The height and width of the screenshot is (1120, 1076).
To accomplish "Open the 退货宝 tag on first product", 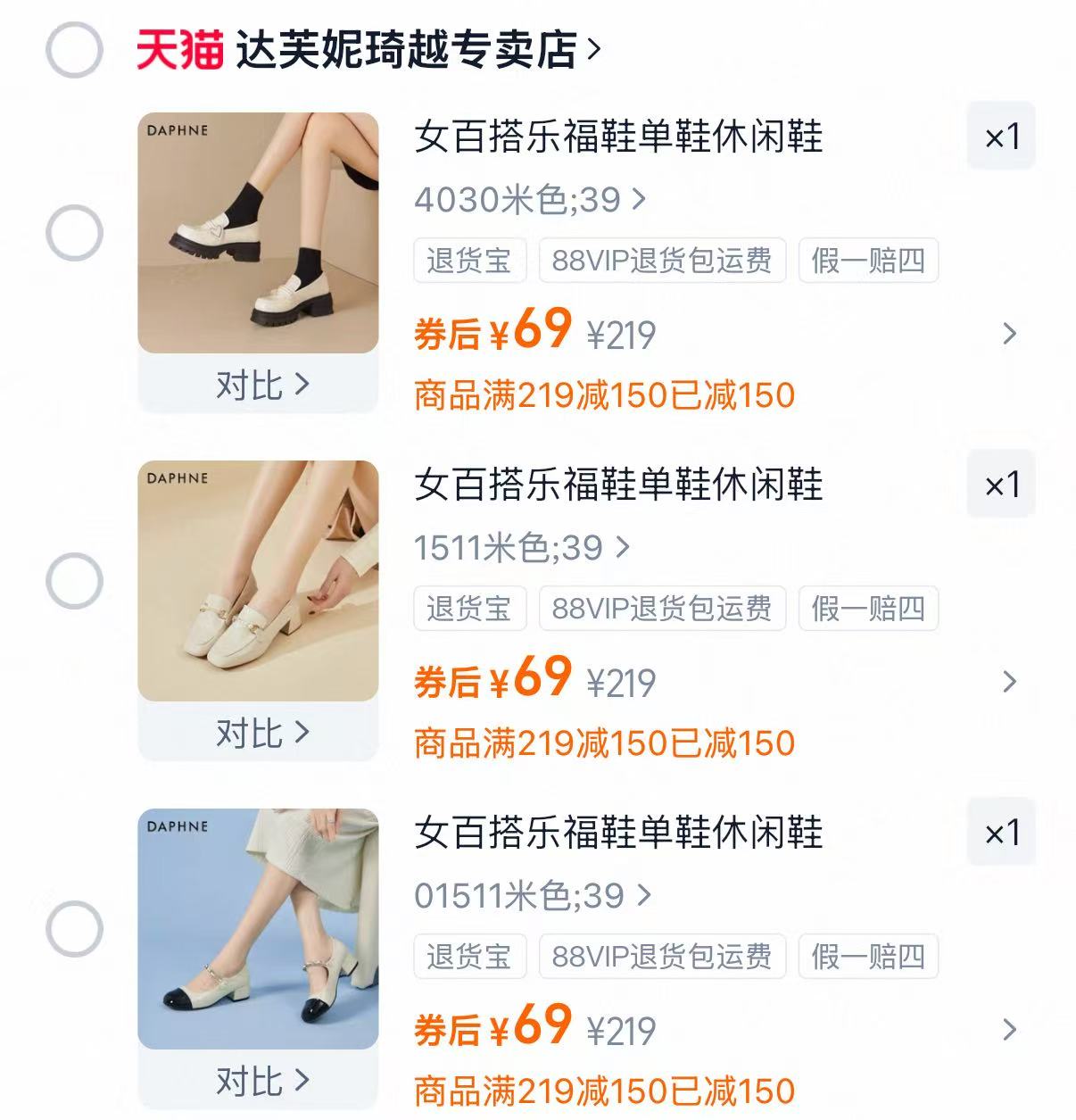I will pyautogui.click(x=470, y=261).
